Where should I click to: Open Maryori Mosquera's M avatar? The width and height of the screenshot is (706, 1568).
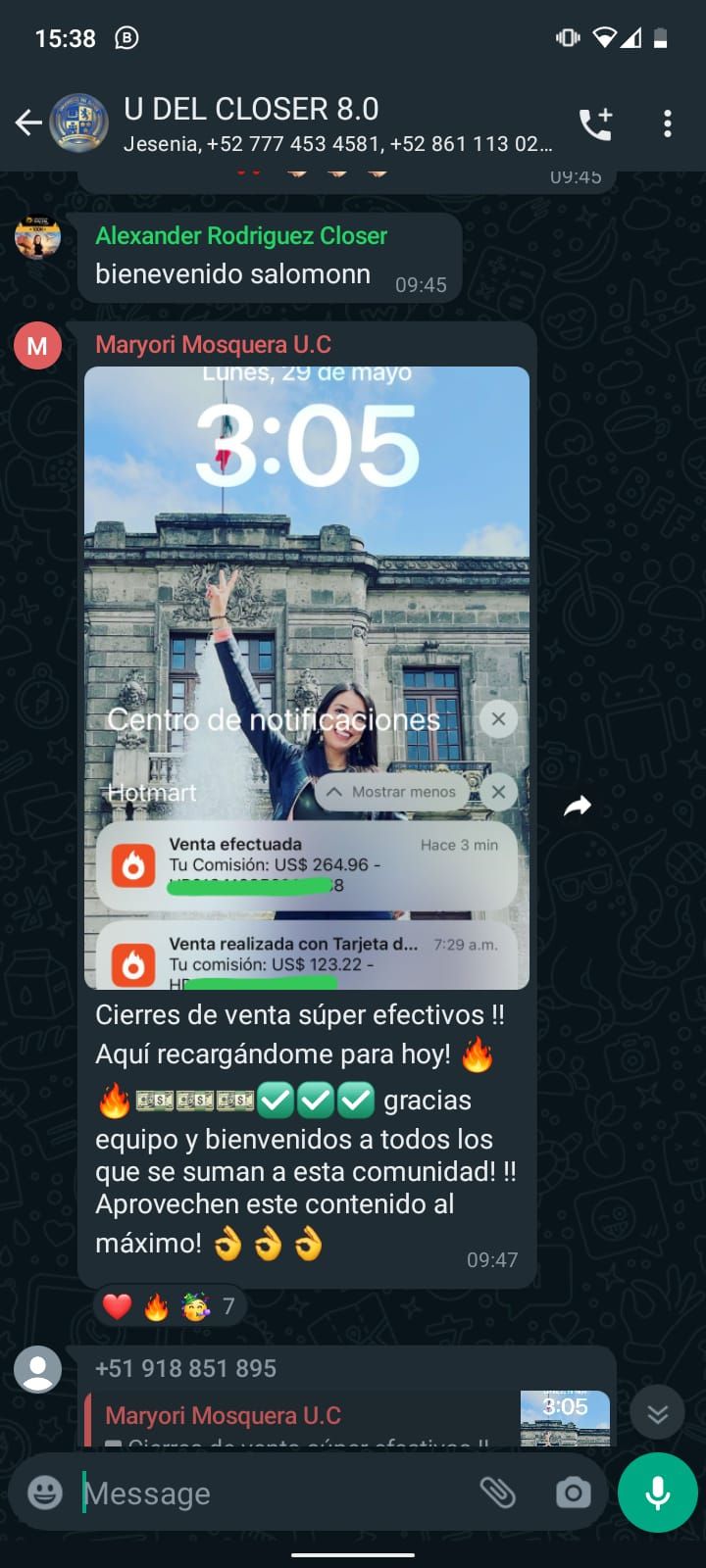click(37, 345)
